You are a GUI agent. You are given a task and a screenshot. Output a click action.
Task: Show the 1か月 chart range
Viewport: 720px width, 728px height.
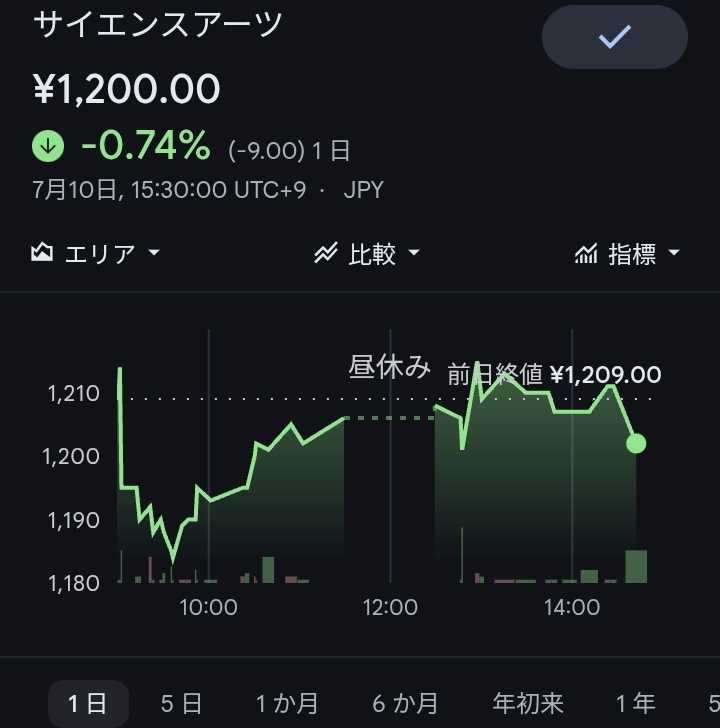click(x=287, y=703)
